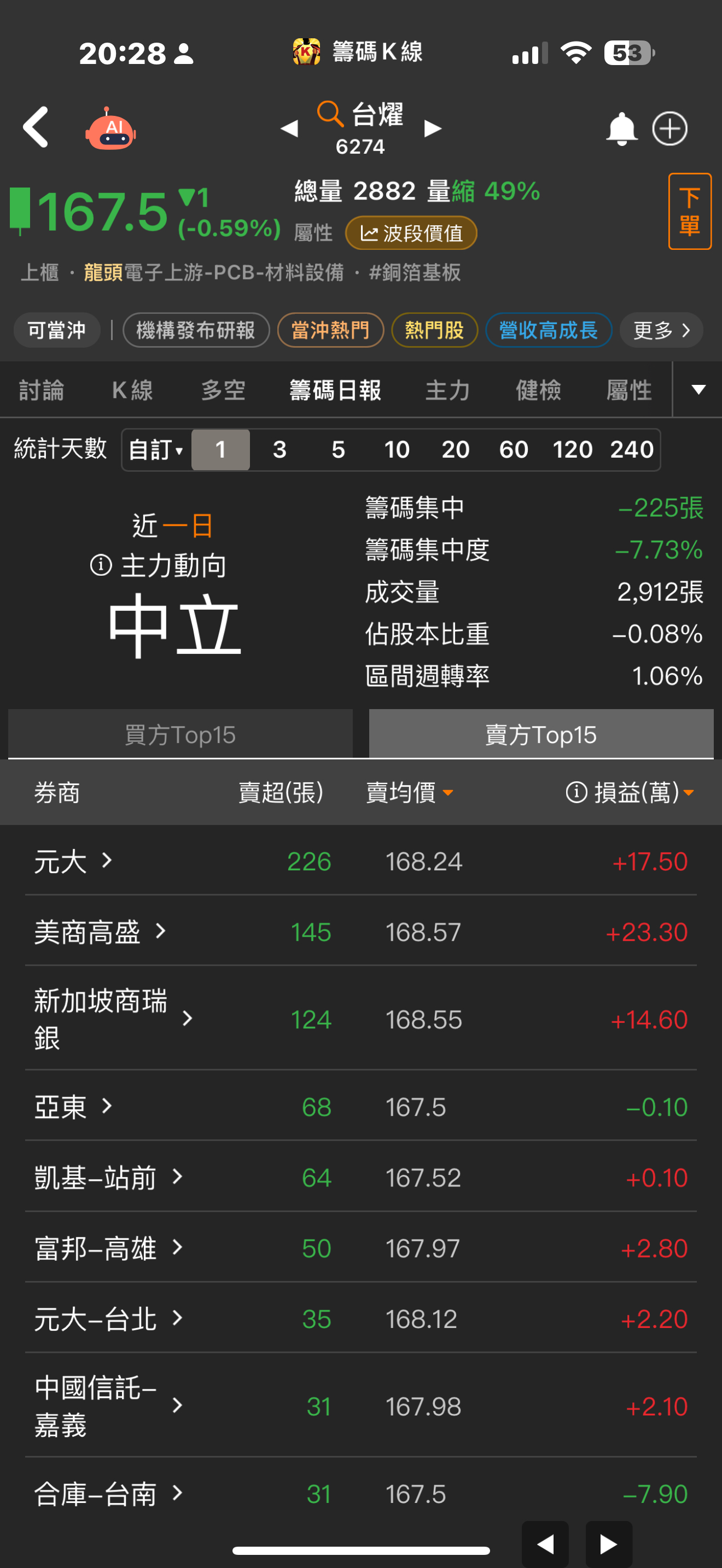View 富邦-高雄 broker details

361,1248
